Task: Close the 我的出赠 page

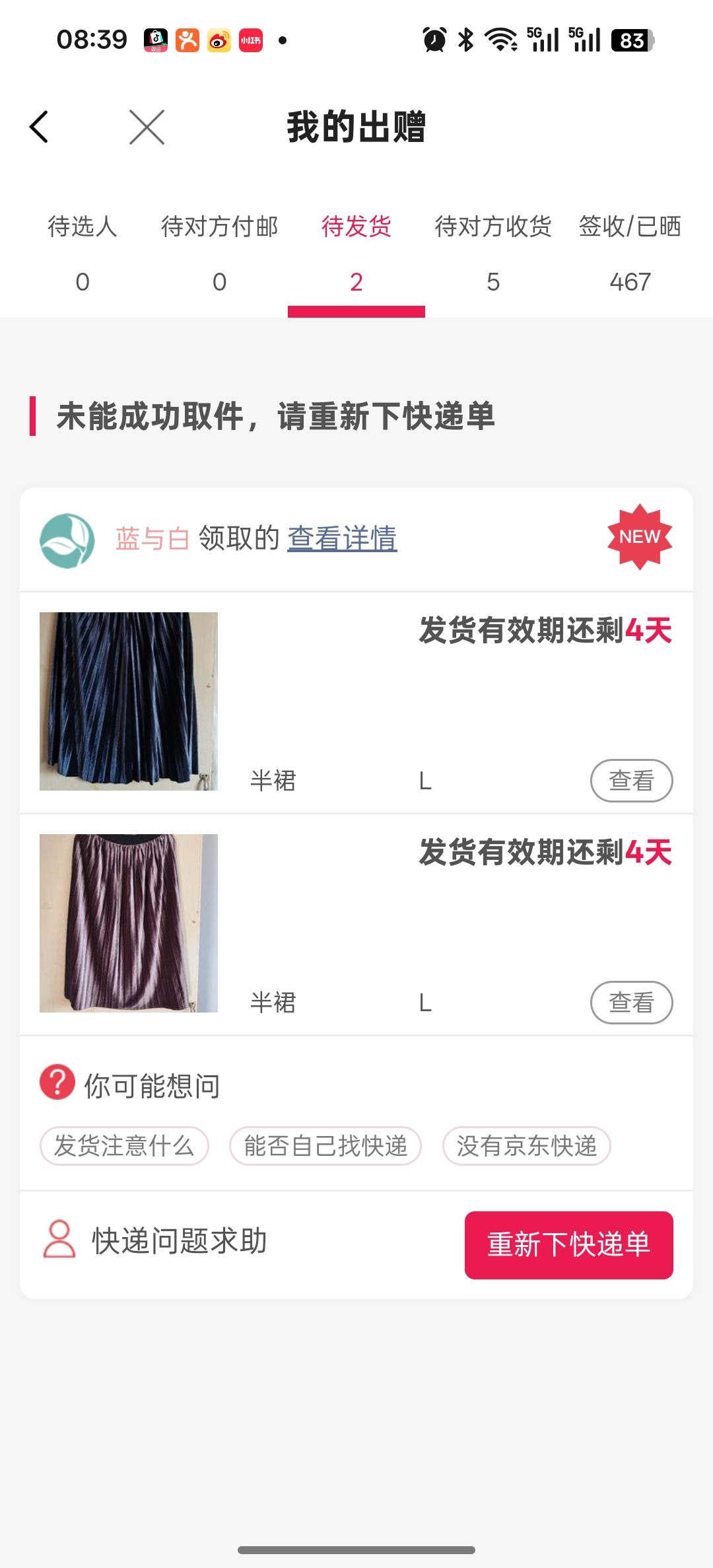Action: point(147,127)
